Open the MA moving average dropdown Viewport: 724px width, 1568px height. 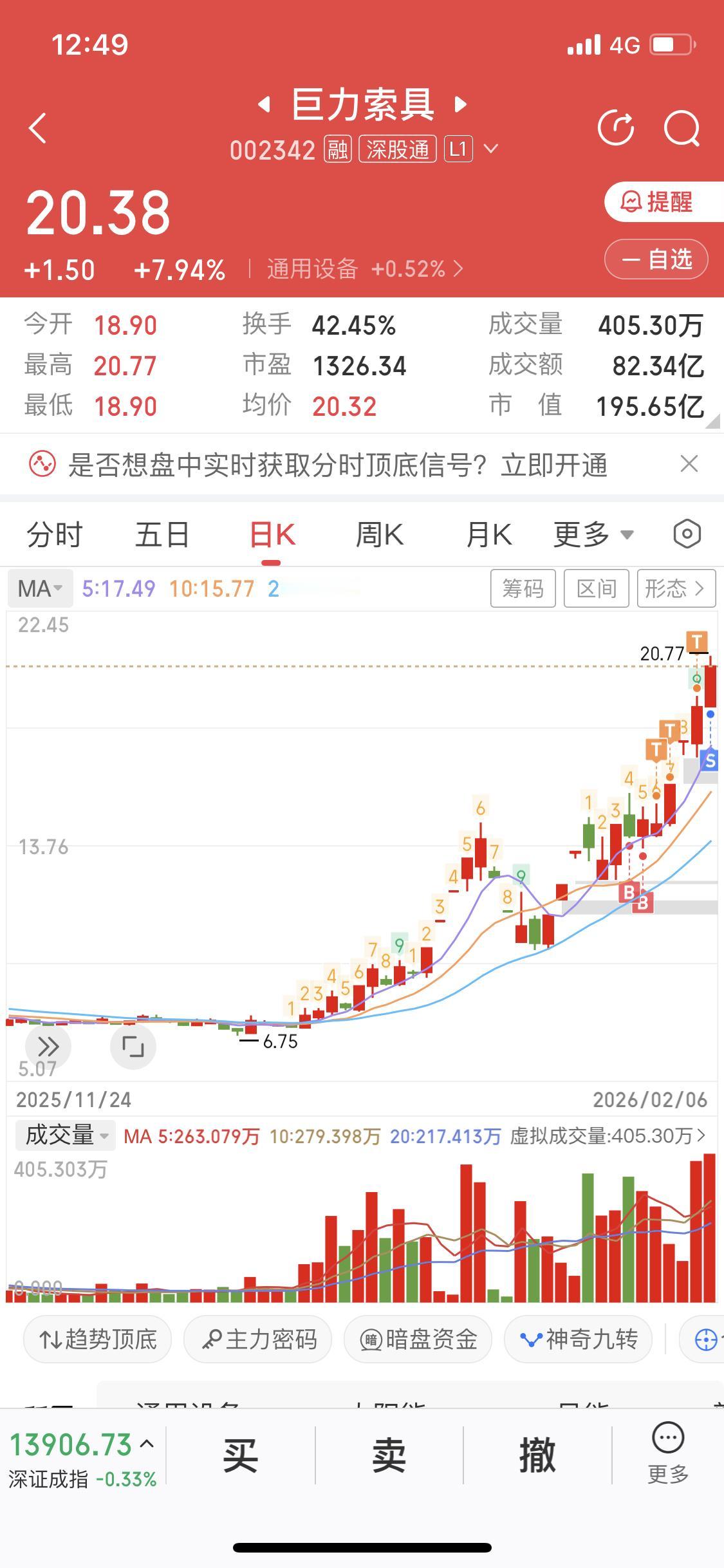click(40, 588)
